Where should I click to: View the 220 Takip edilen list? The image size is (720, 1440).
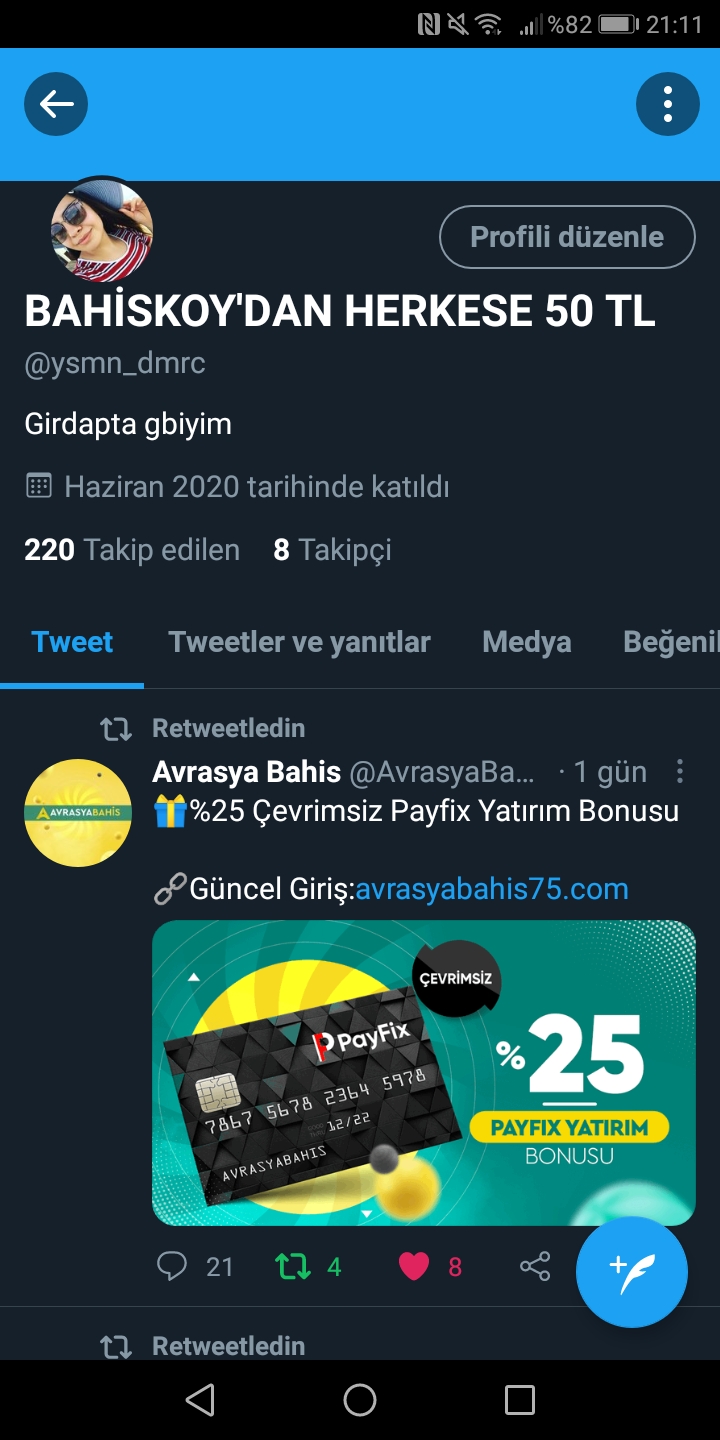(130, 549)
